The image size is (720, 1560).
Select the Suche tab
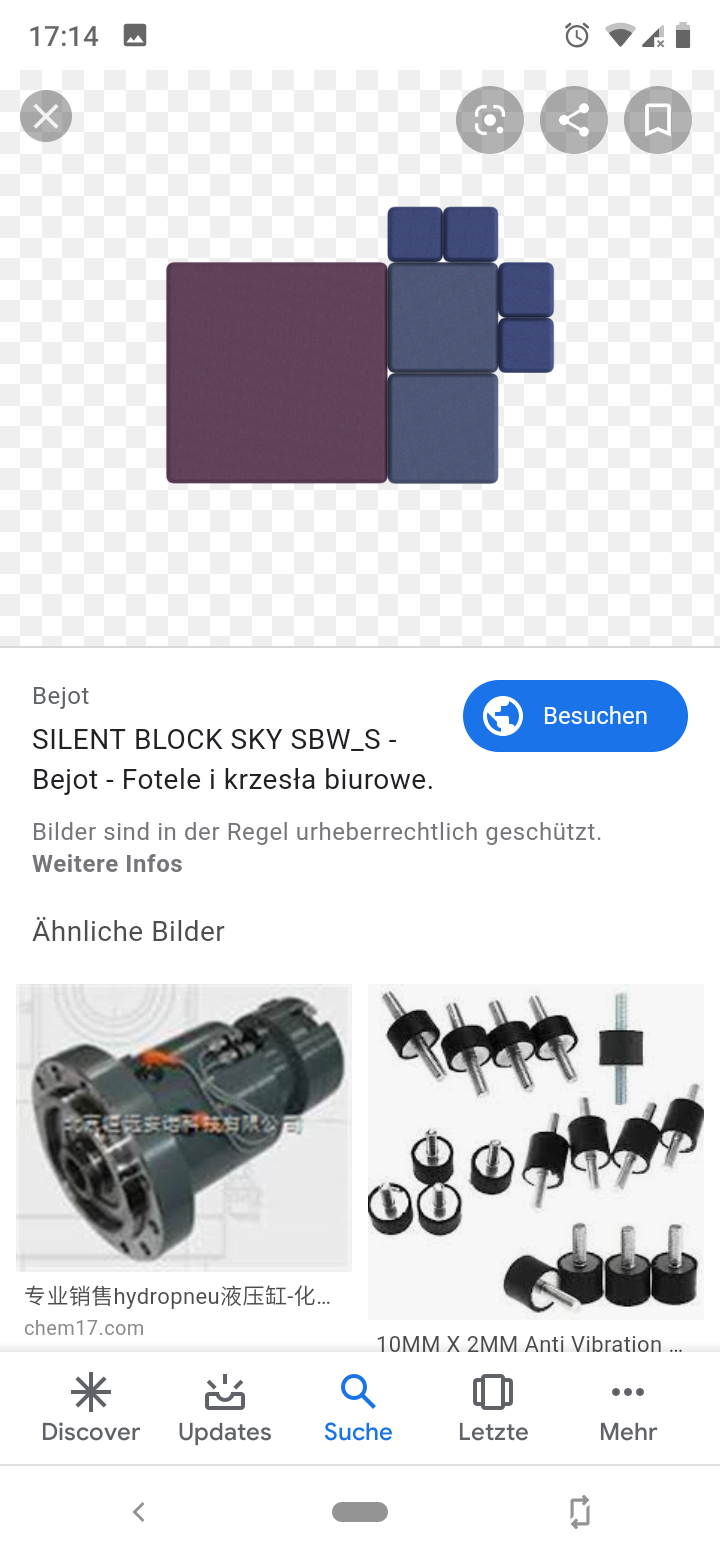click(x=358, y=1408)
